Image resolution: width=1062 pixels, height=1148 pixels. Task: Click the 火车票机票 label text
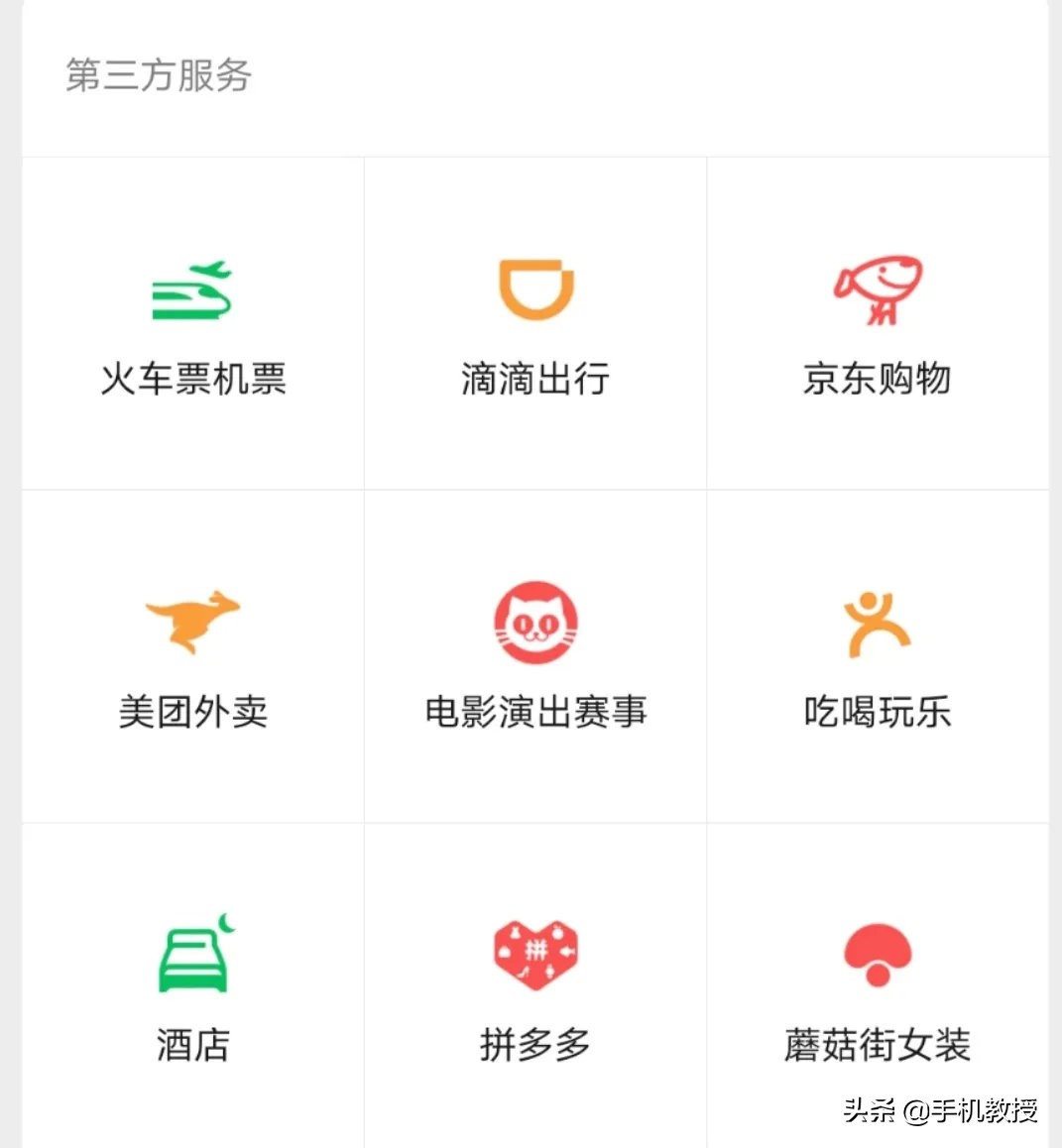[191, 378]
